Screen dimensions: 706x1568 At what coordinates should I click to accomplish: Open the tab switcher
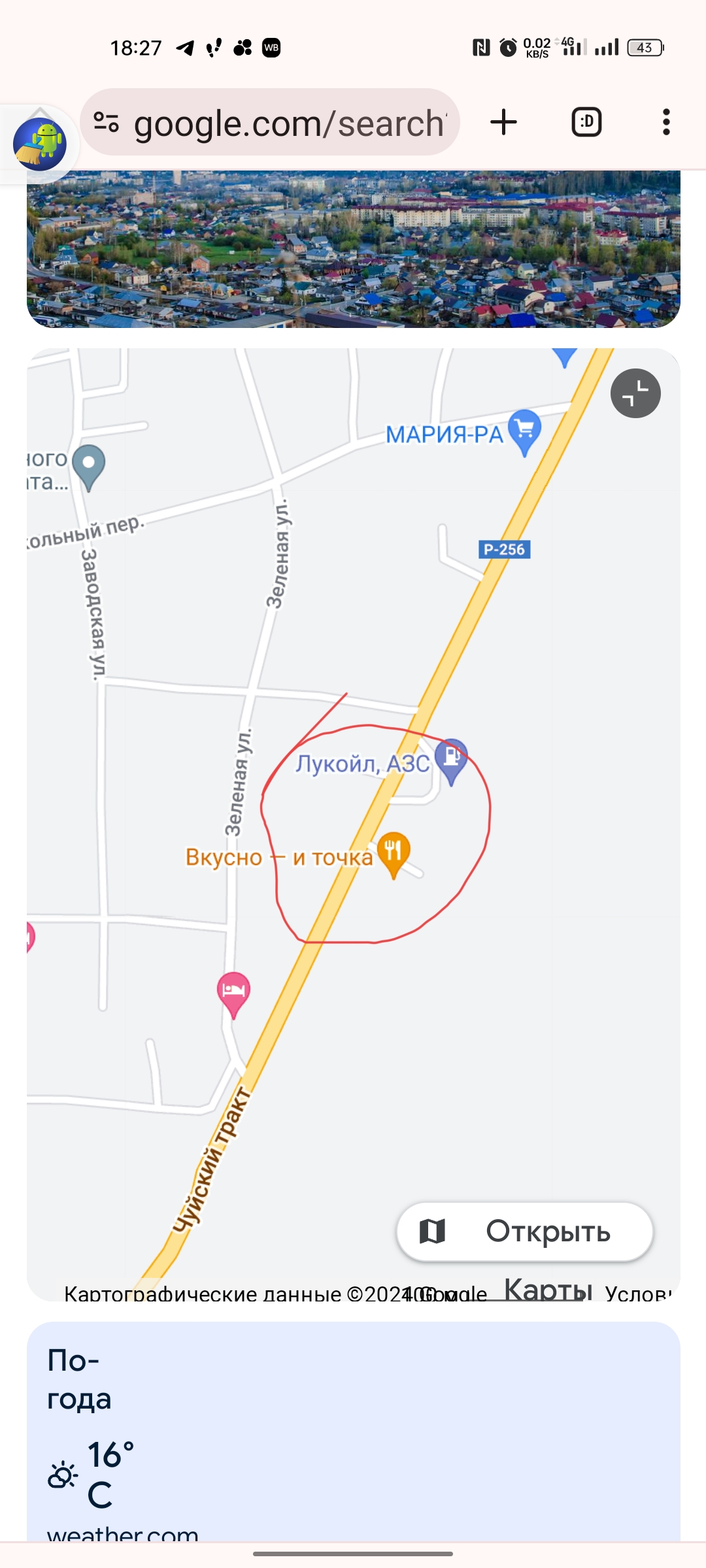click(586, 122)
